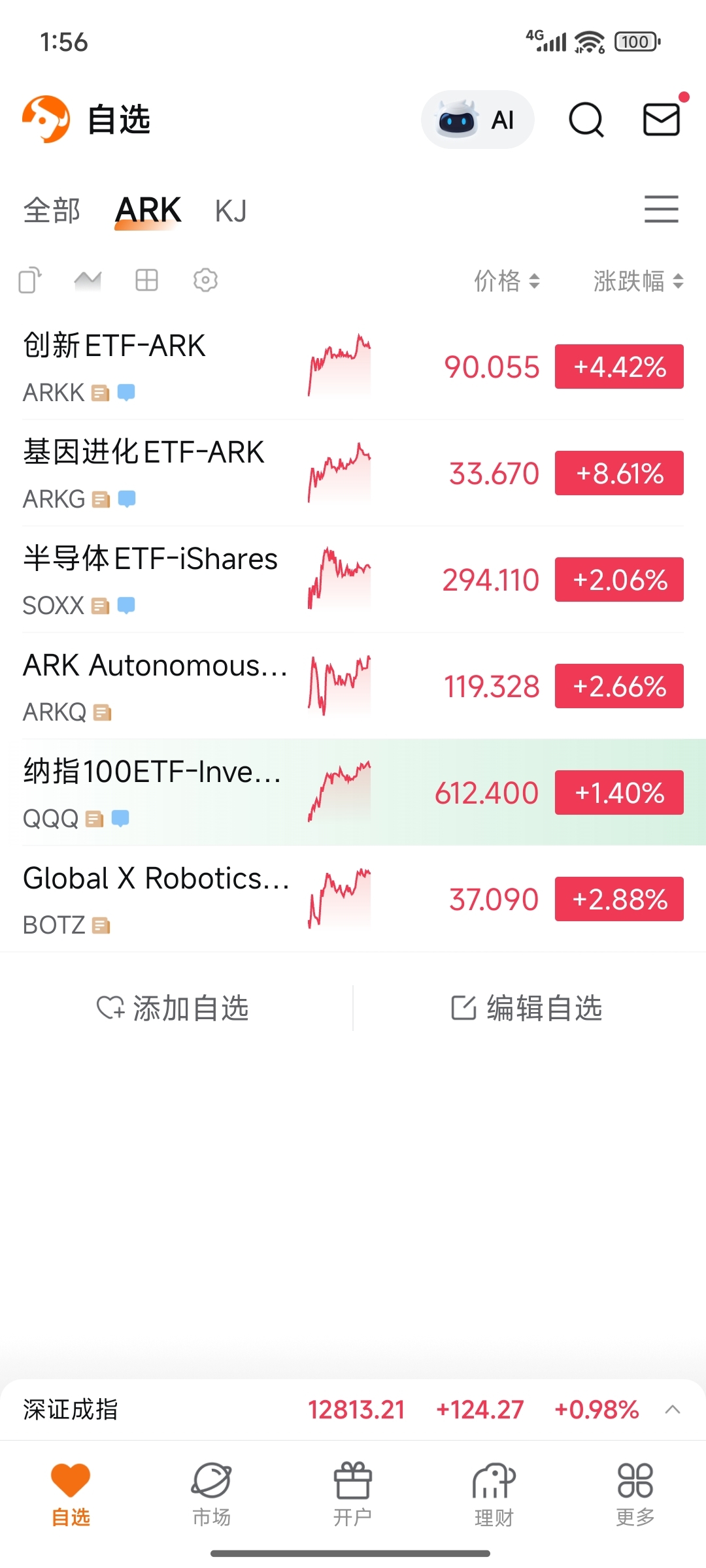Open the SOXX 半导体ETF quote

coord(157,580)
